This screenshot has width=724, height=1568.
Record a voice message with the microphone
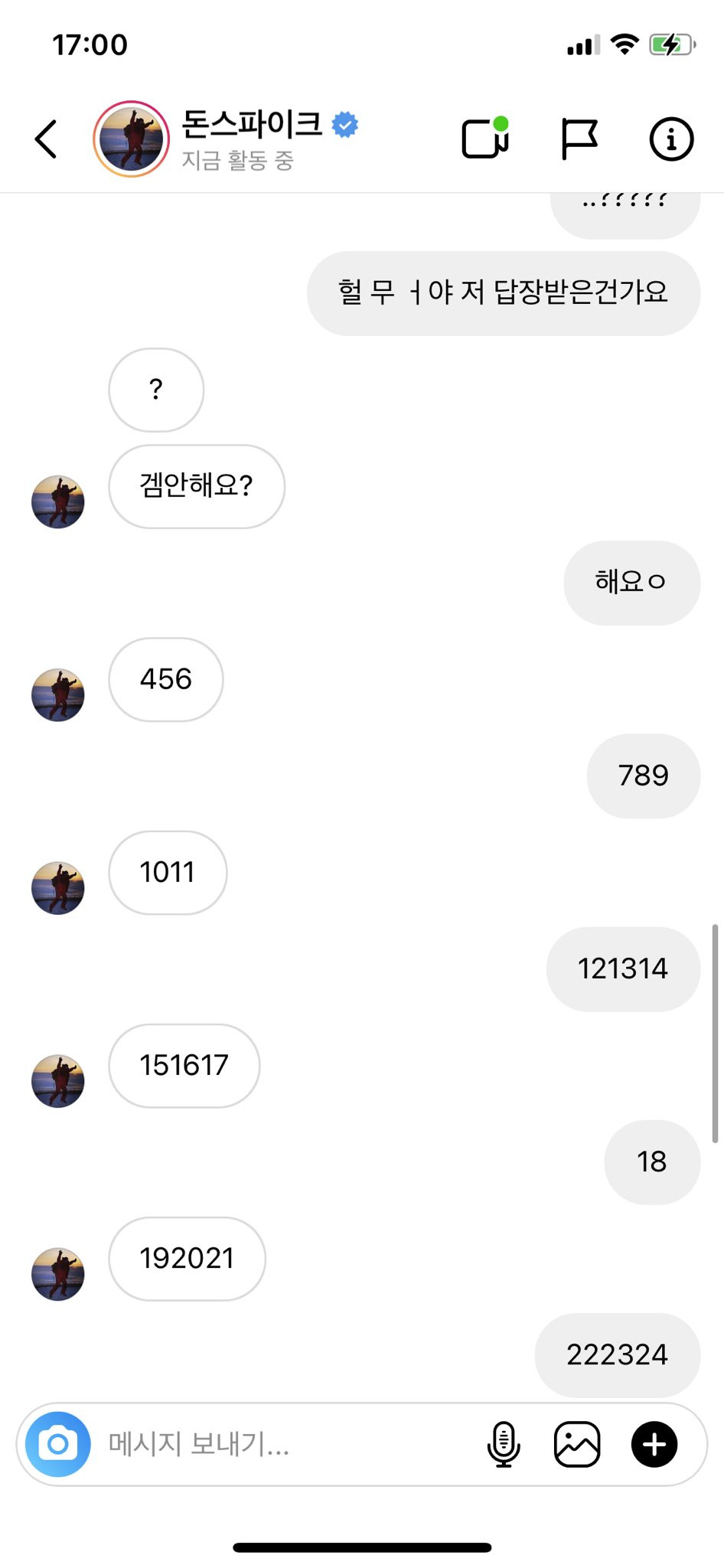(504, 1444)
